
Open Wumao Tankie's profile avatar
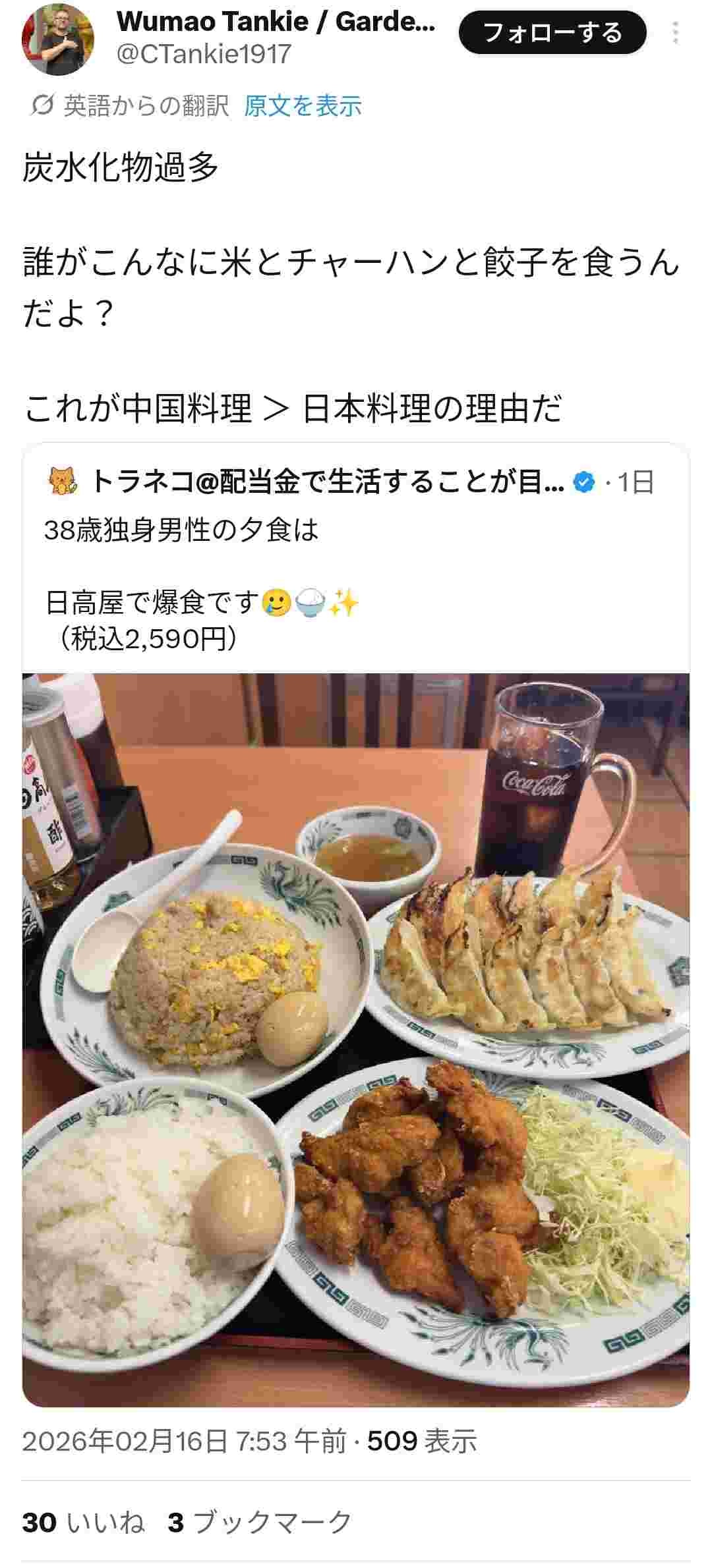pos(58,38)
